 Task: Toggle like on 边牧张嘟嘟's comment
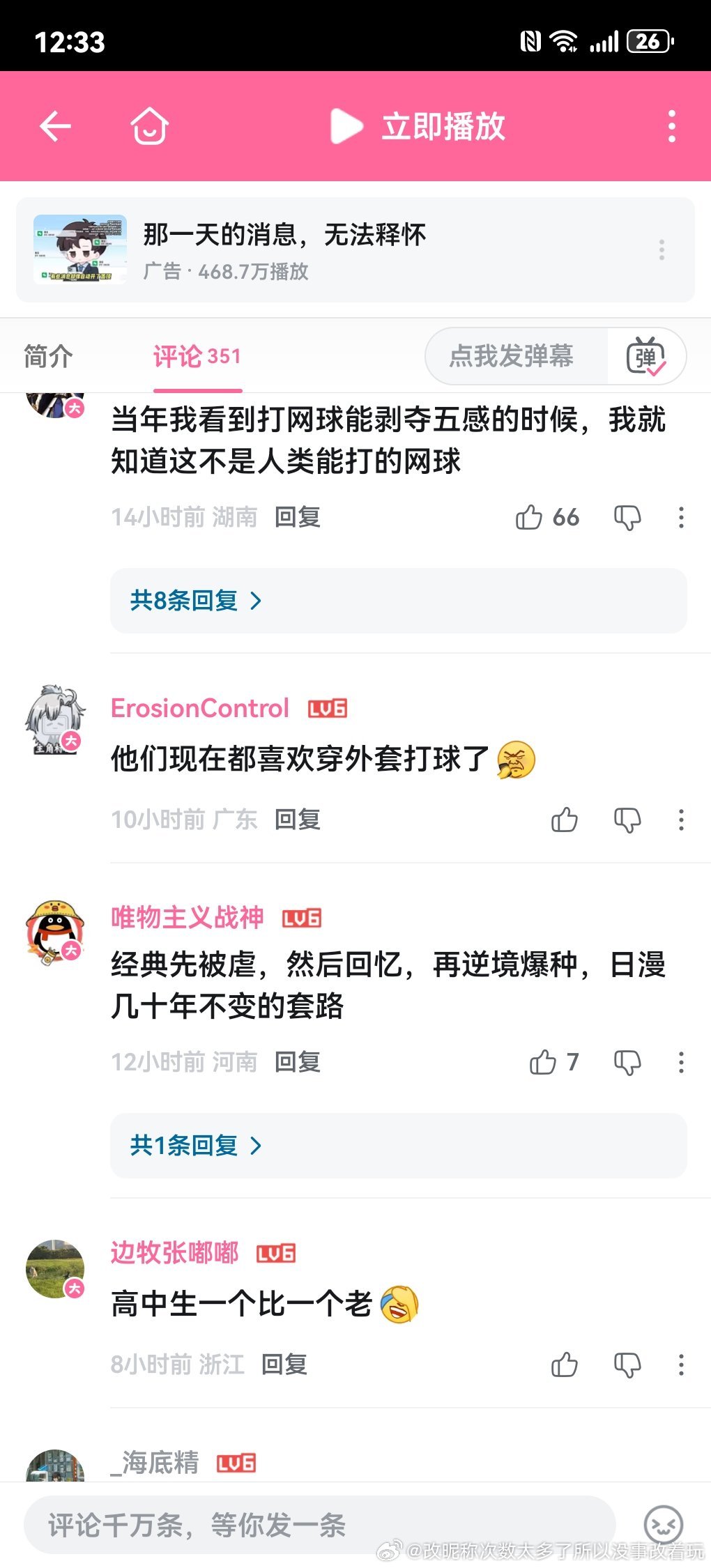click(564, 1365)
